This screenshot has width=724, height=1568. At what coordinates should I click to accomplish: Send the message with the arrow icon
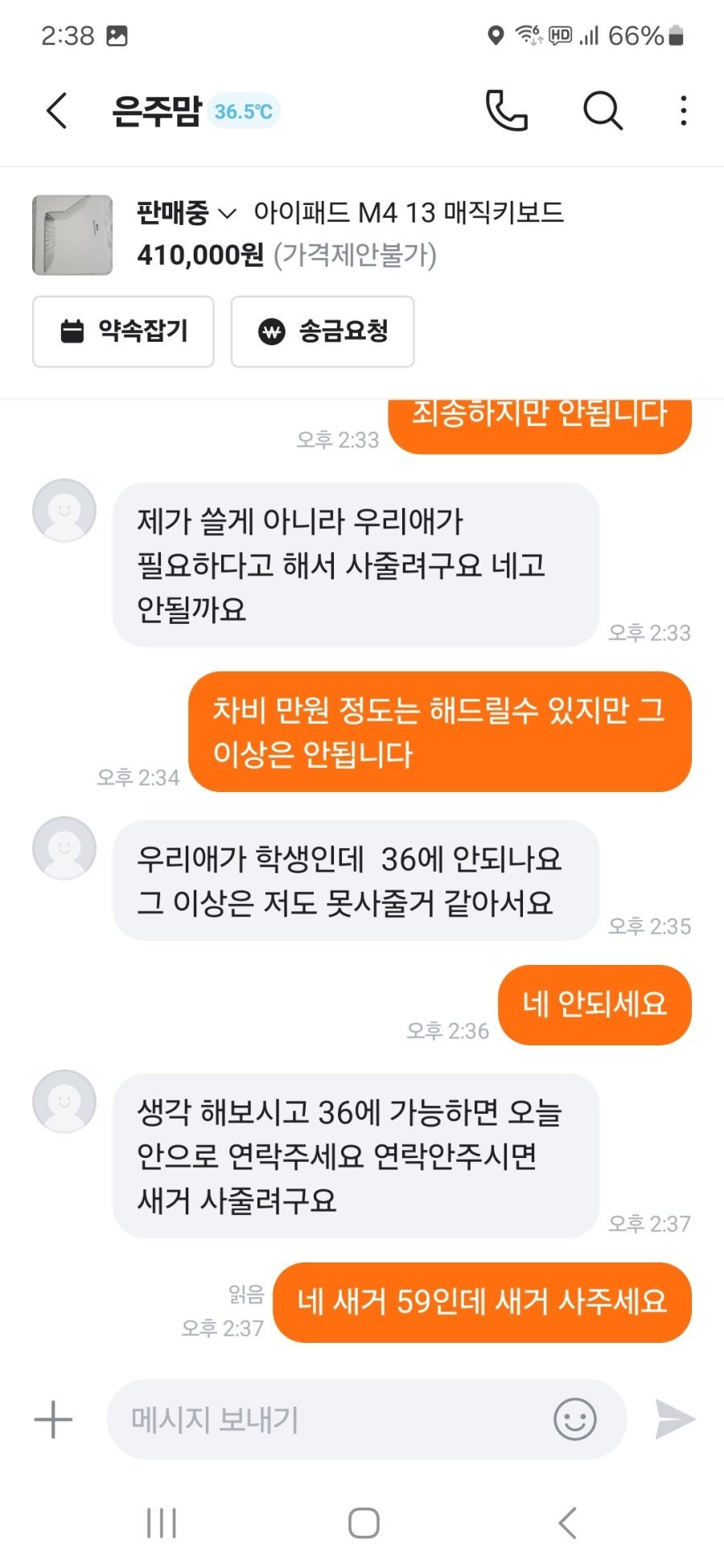tap(674, 1419)
